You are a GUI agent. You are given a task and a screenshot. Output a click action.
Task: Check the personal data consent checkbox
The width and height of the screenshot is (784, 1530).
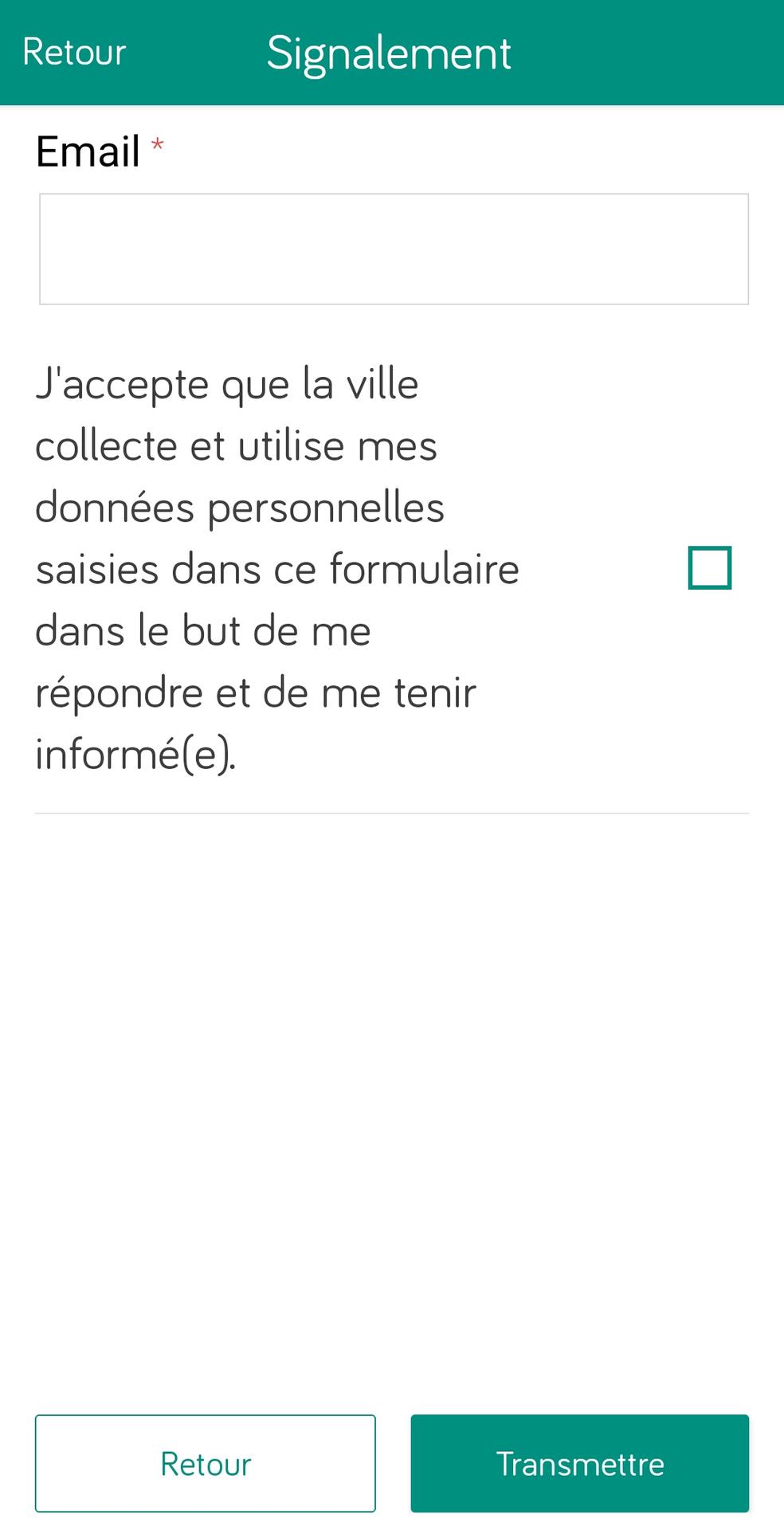click(709, 567)
